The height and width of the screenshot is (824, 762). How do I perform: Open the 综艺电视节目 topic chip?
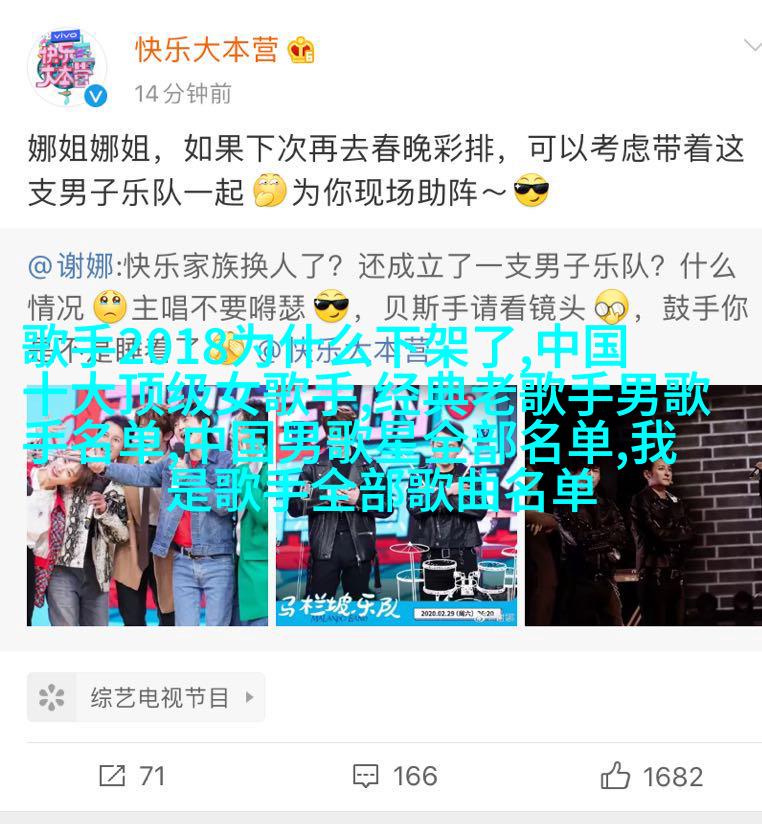point(146,697)
